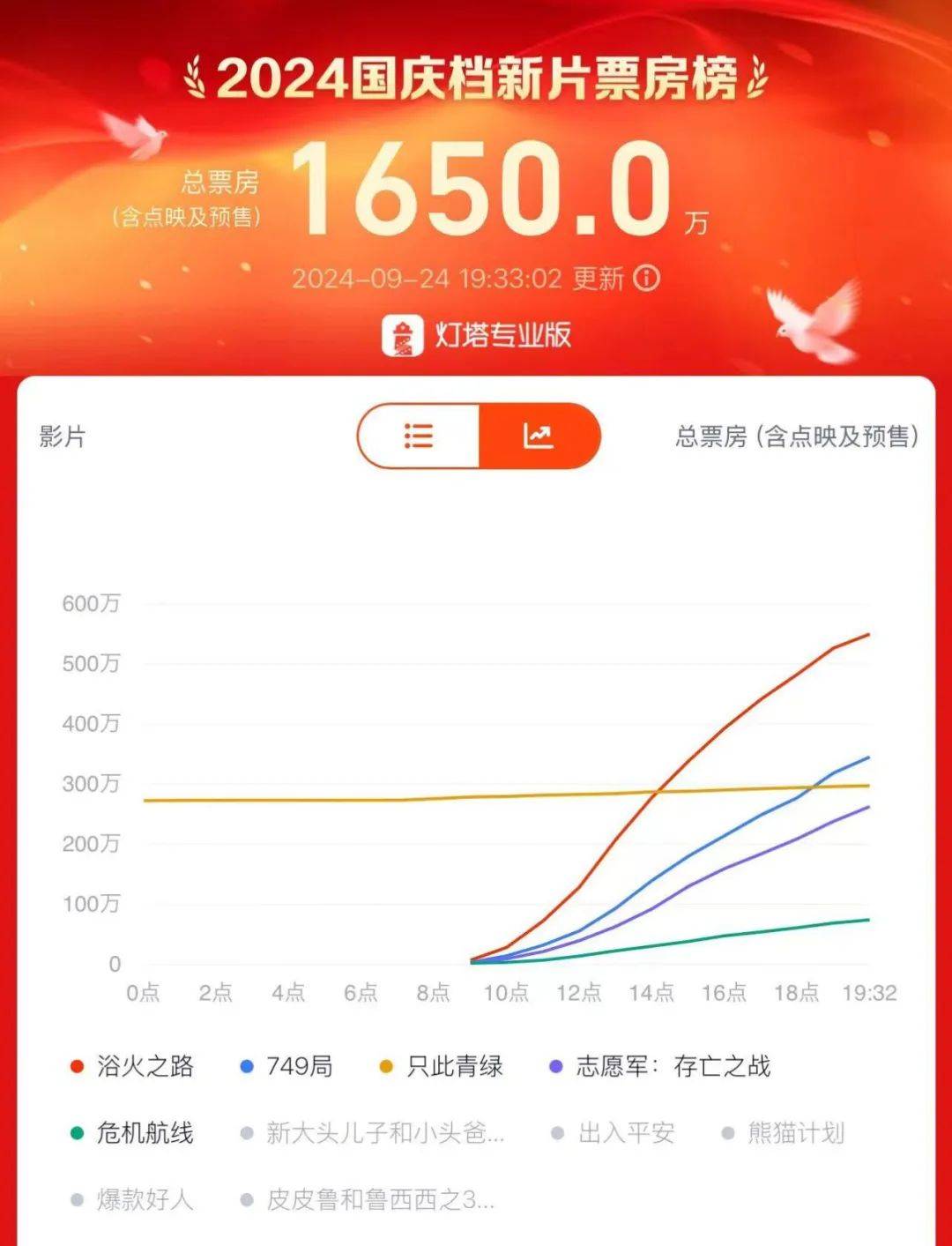The width and height of the screenshot is (952, 1246).
Task: Show the 爆款好人 line
Action: [x=133, y=1200]
